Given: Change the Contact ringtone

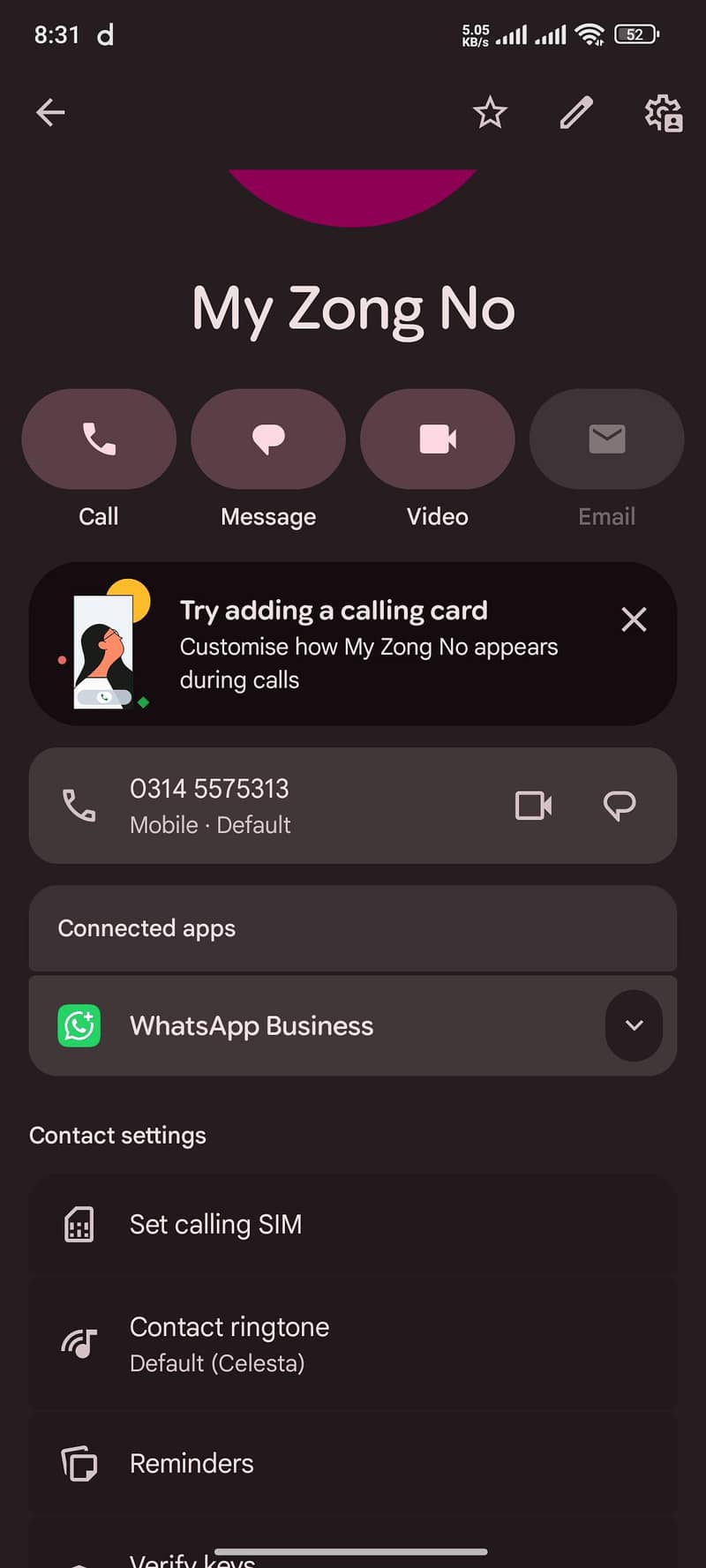Looking at the screenshot, I should pyautogui.click(x=353, y=1344).
